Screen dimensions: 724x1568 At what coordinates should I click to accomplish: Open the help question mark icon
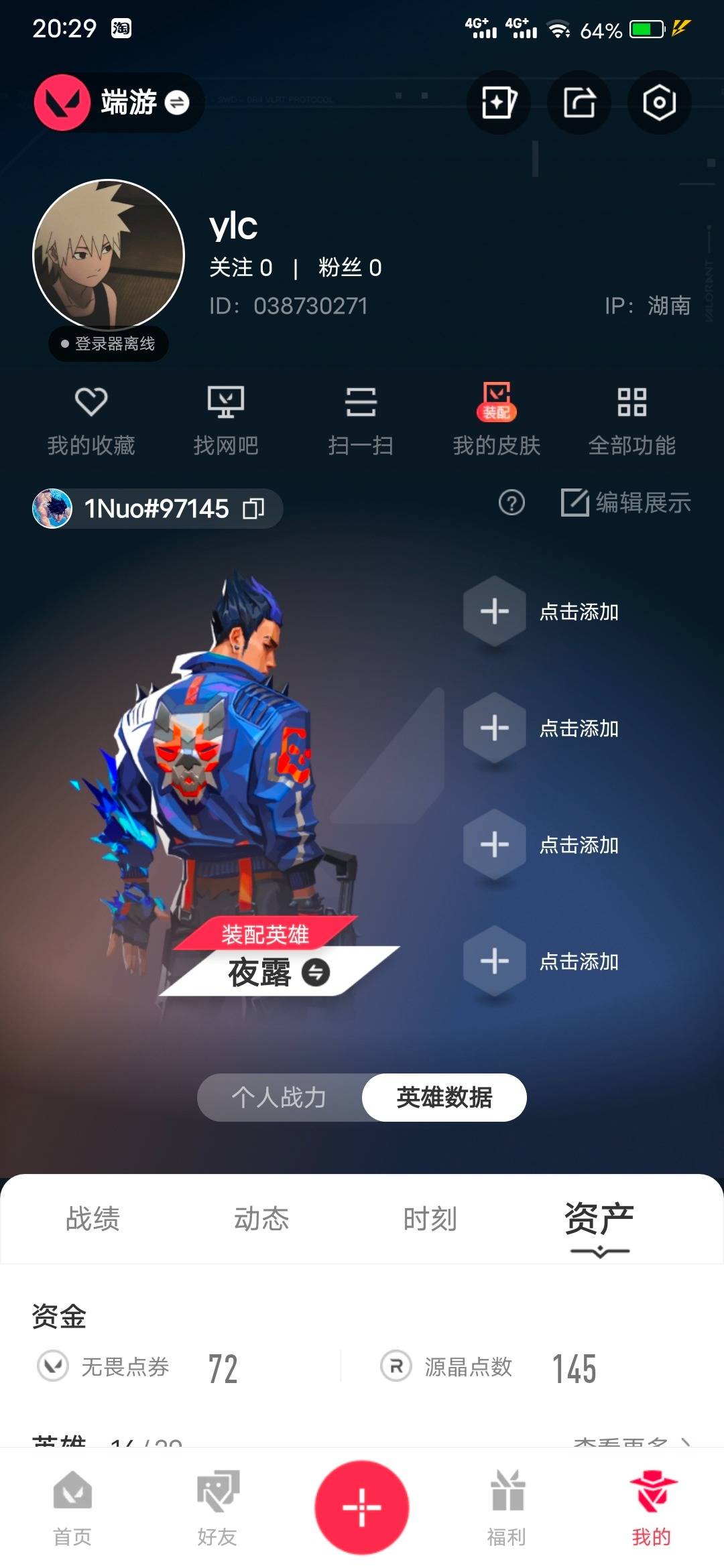point(511,503)
